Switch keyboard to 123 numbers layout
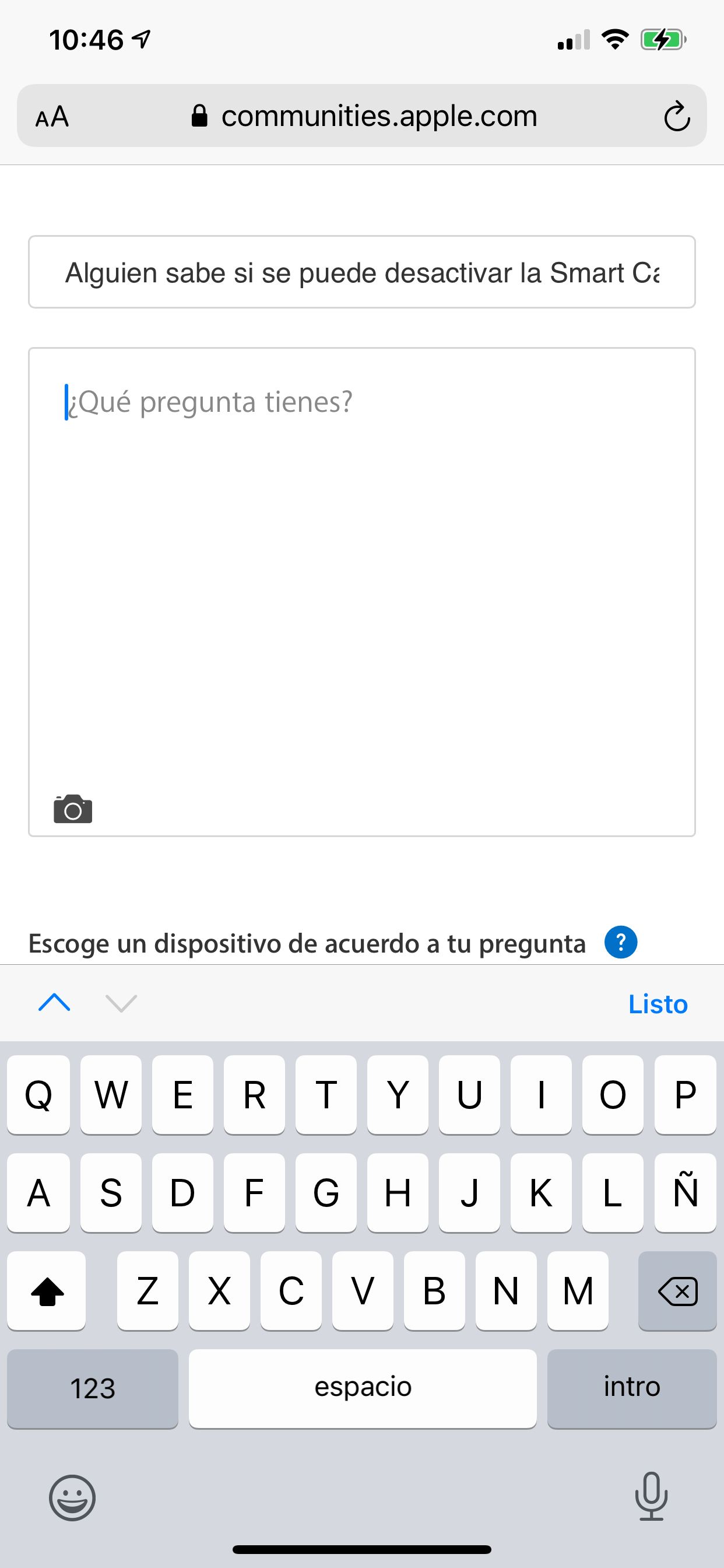 pos(93,1388)
